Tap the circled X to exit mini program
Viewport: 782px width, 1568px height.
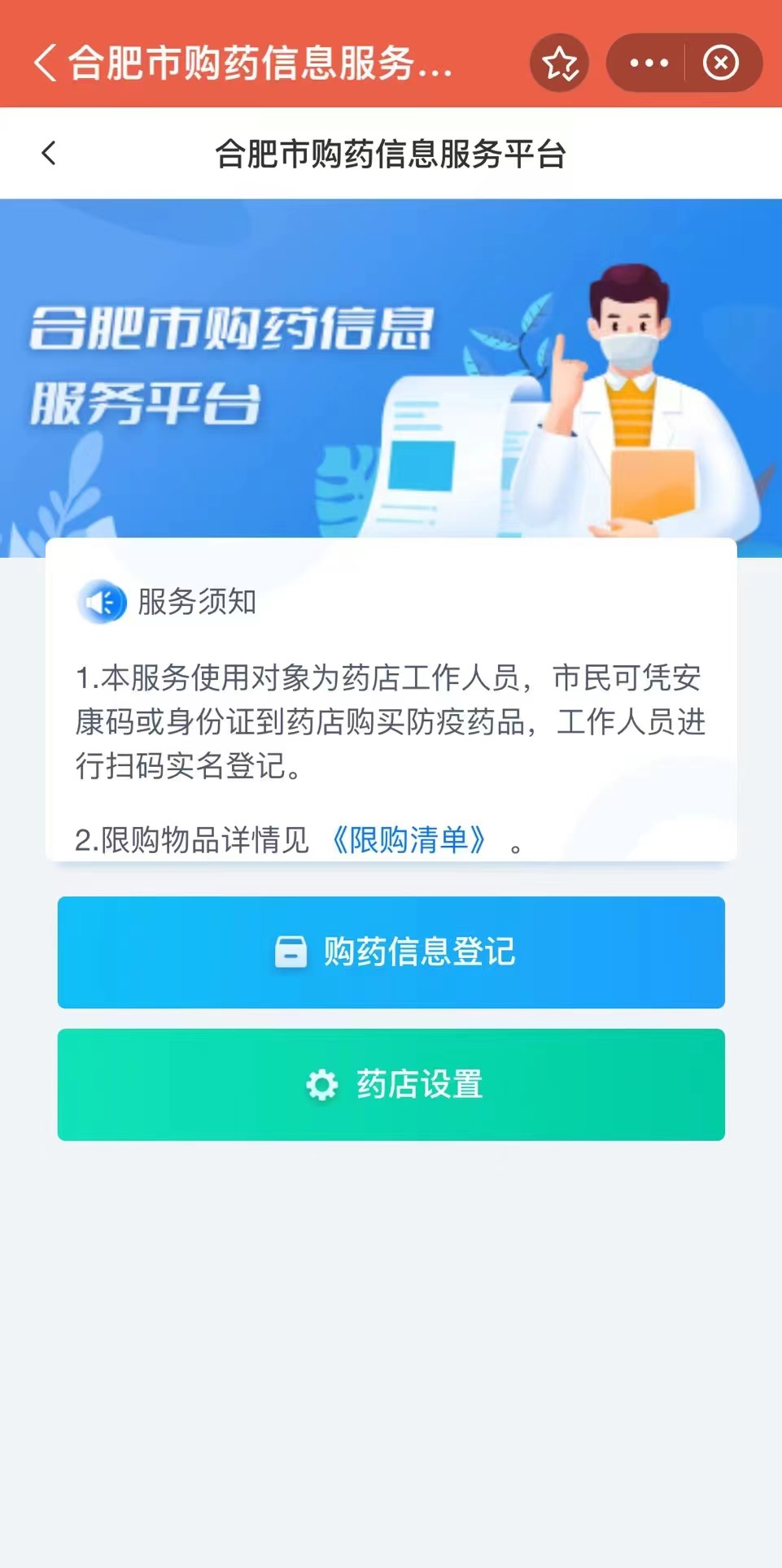pyautogui.click(x=721, y=62)
